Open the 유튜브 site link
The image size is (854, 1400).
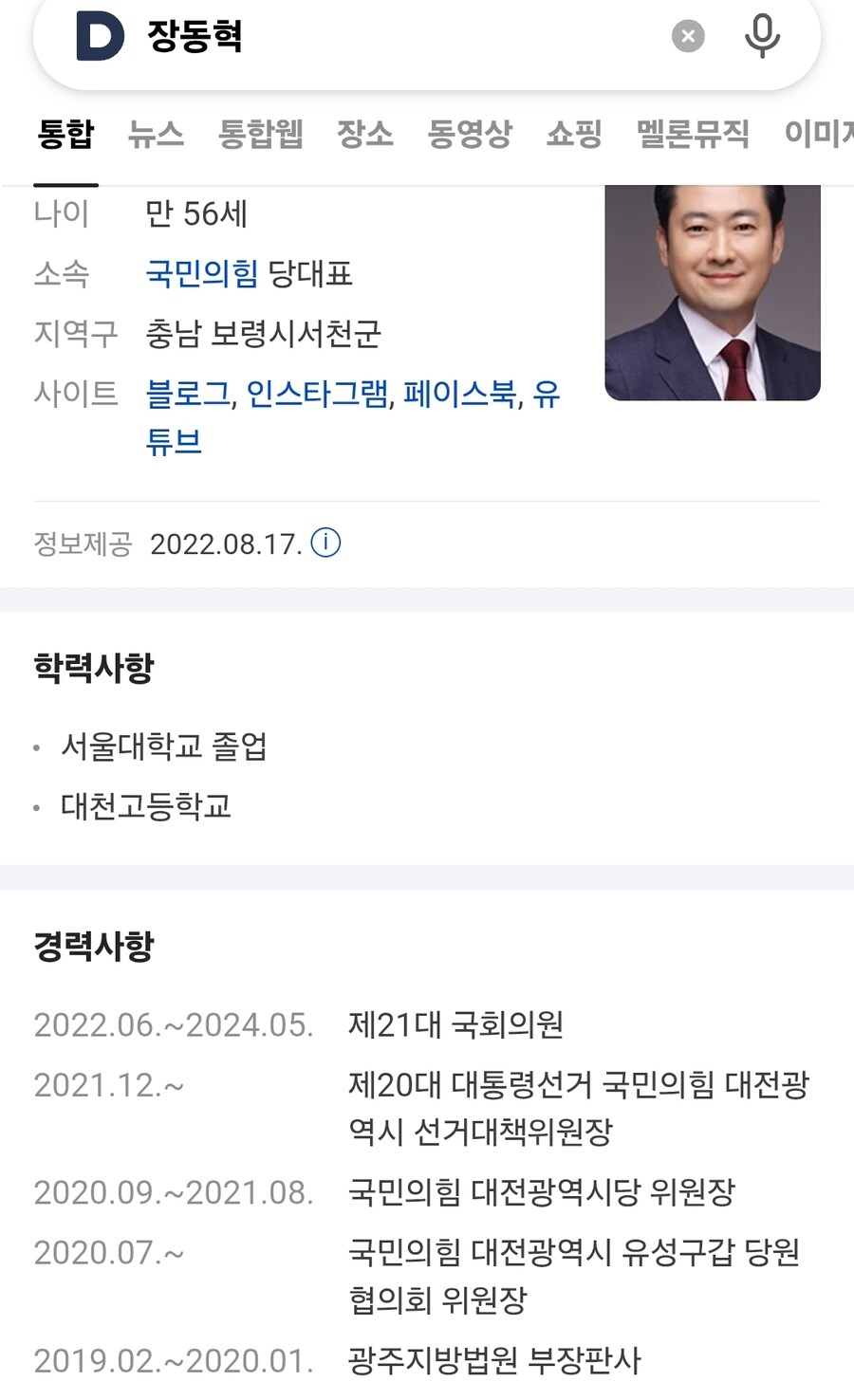(174, 441)
